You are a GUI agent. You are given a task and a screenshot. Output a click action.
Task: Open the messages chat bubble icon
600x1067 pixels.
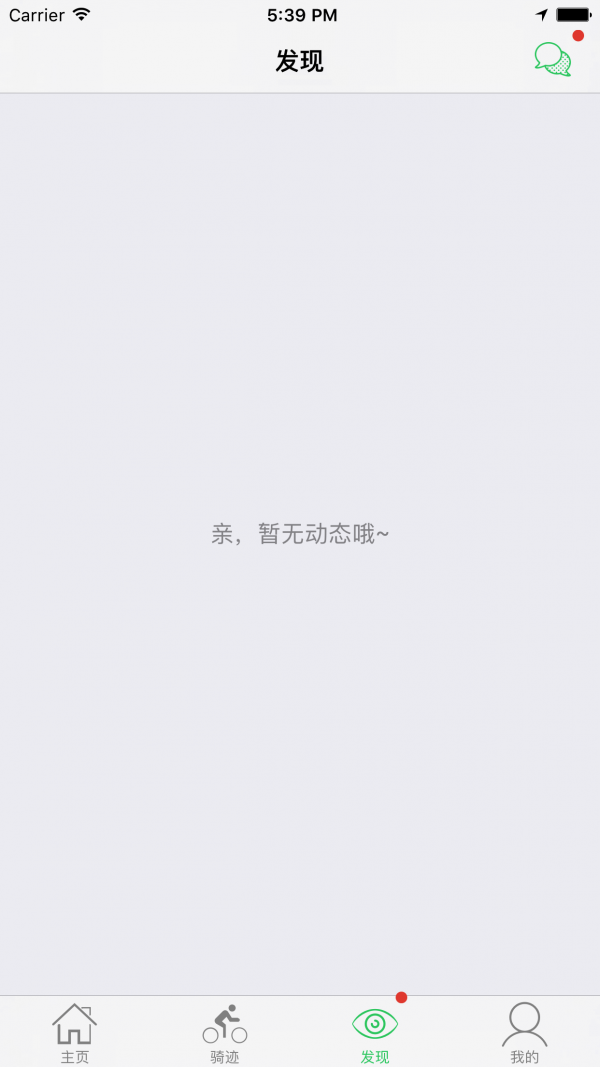point(552,59)
